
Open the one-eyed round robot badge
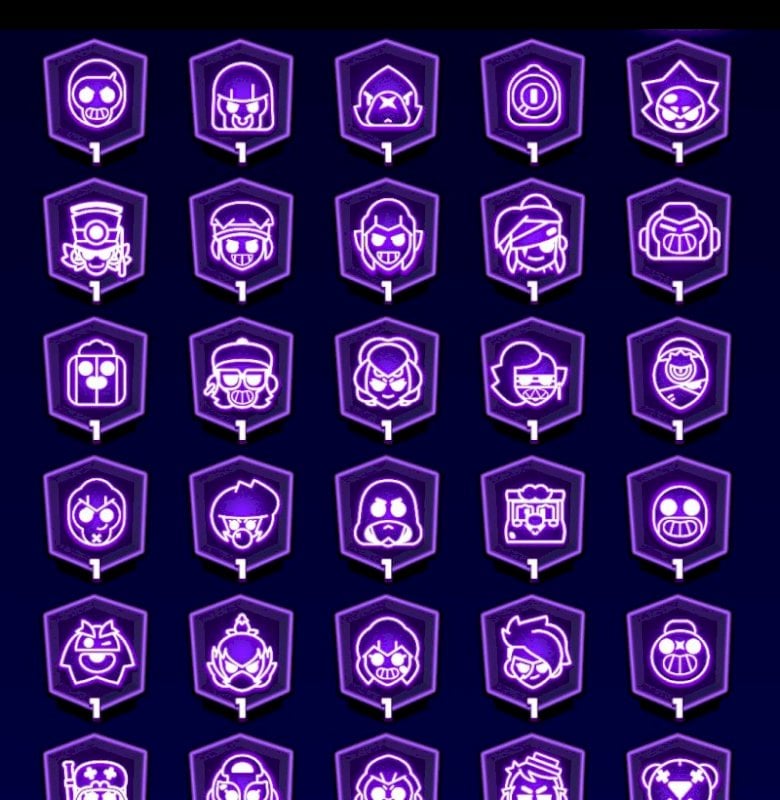tap(532, 96)
